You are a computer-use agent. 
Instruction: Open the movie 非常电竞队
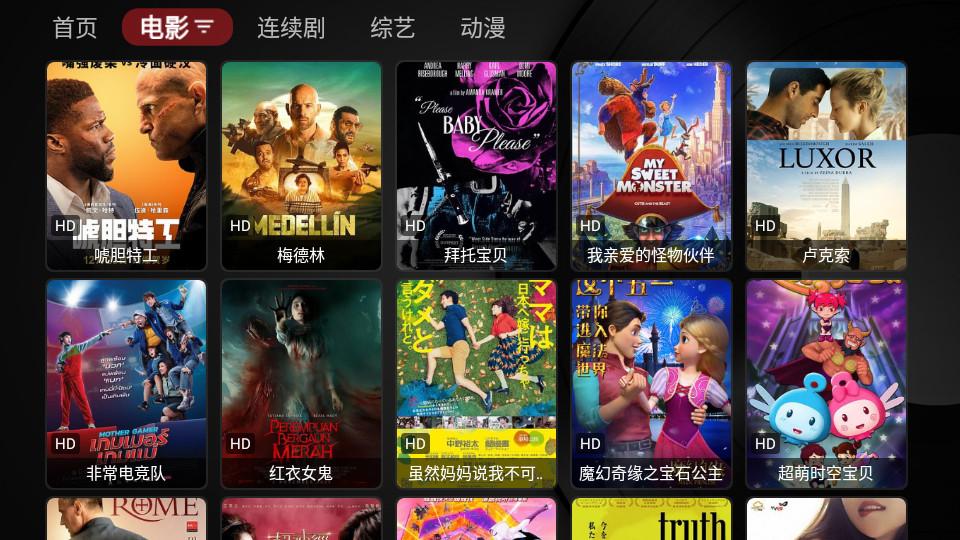[x=127, y=383]
